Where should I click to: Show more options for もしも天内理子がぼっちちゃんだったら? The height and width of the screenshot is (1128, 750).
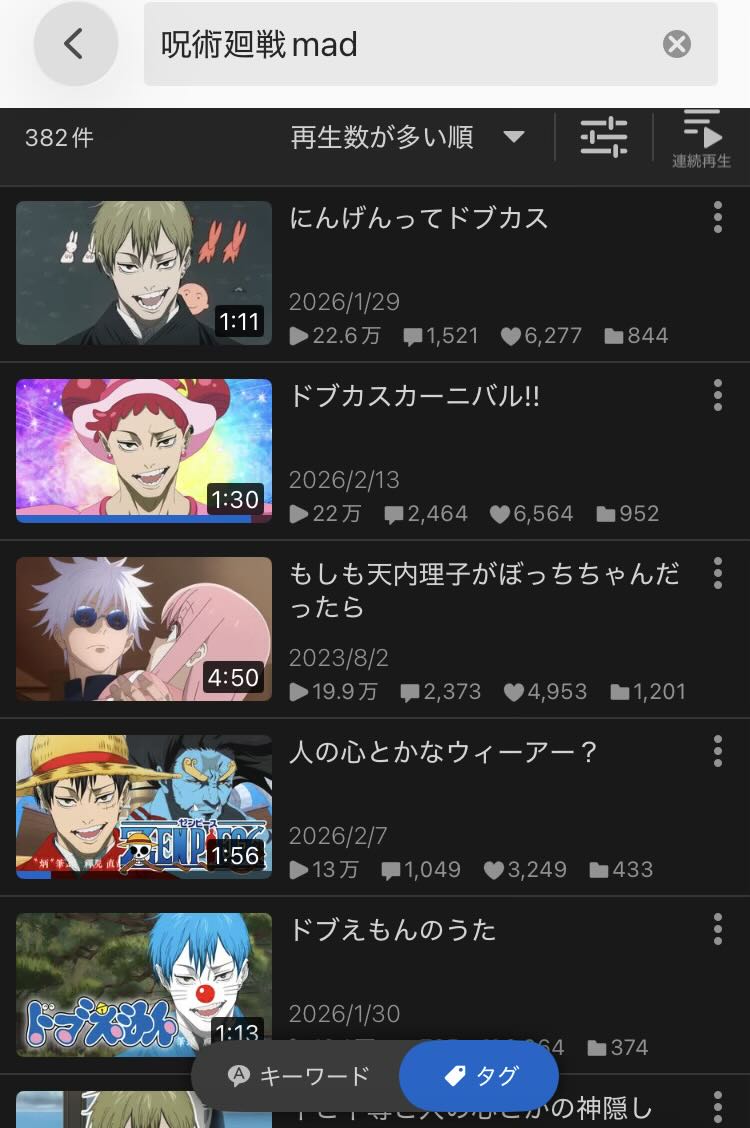tap(717, 573)
